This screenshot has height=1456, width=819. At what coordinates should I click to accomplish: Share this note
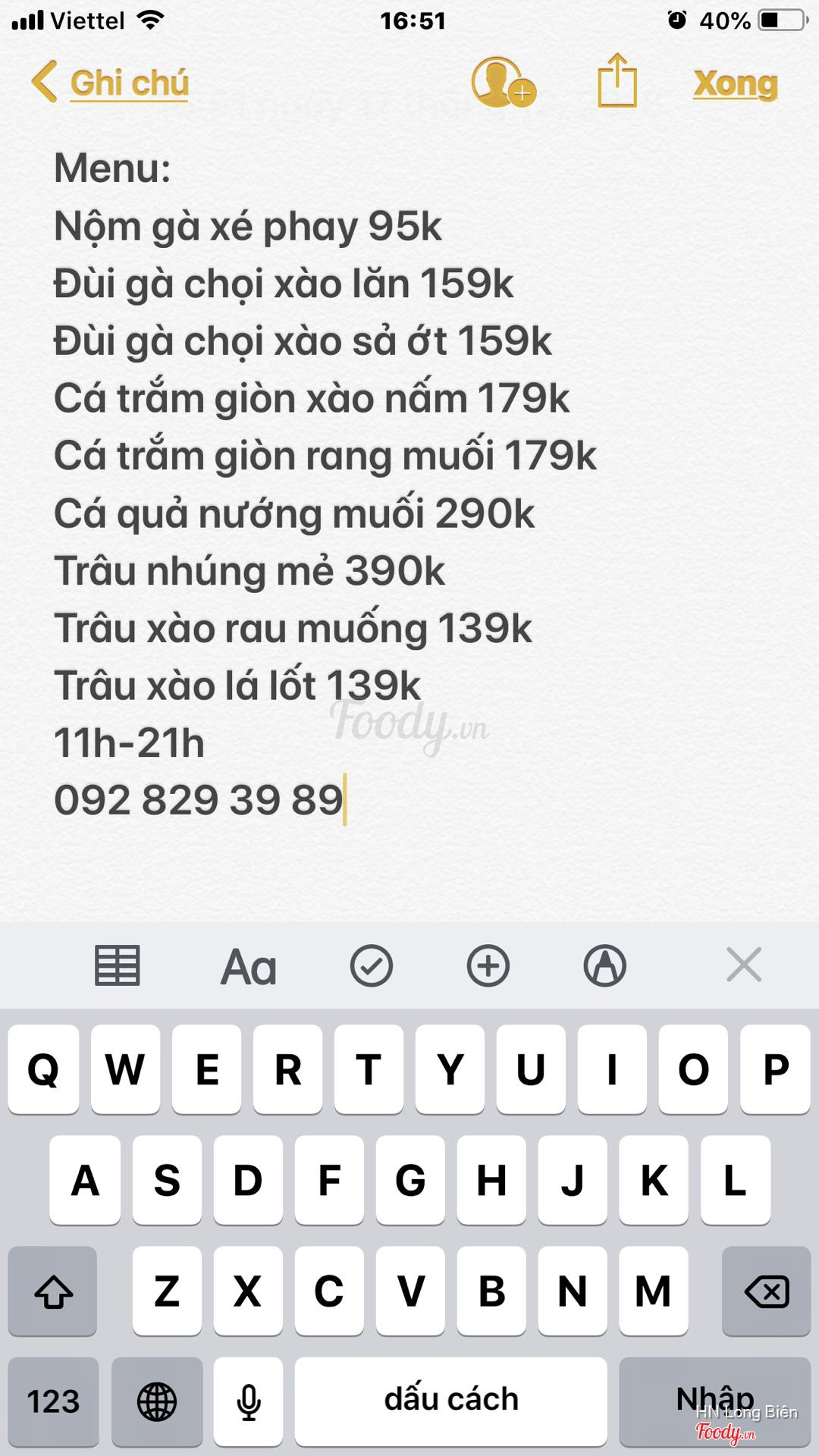[x=617, y=81]
